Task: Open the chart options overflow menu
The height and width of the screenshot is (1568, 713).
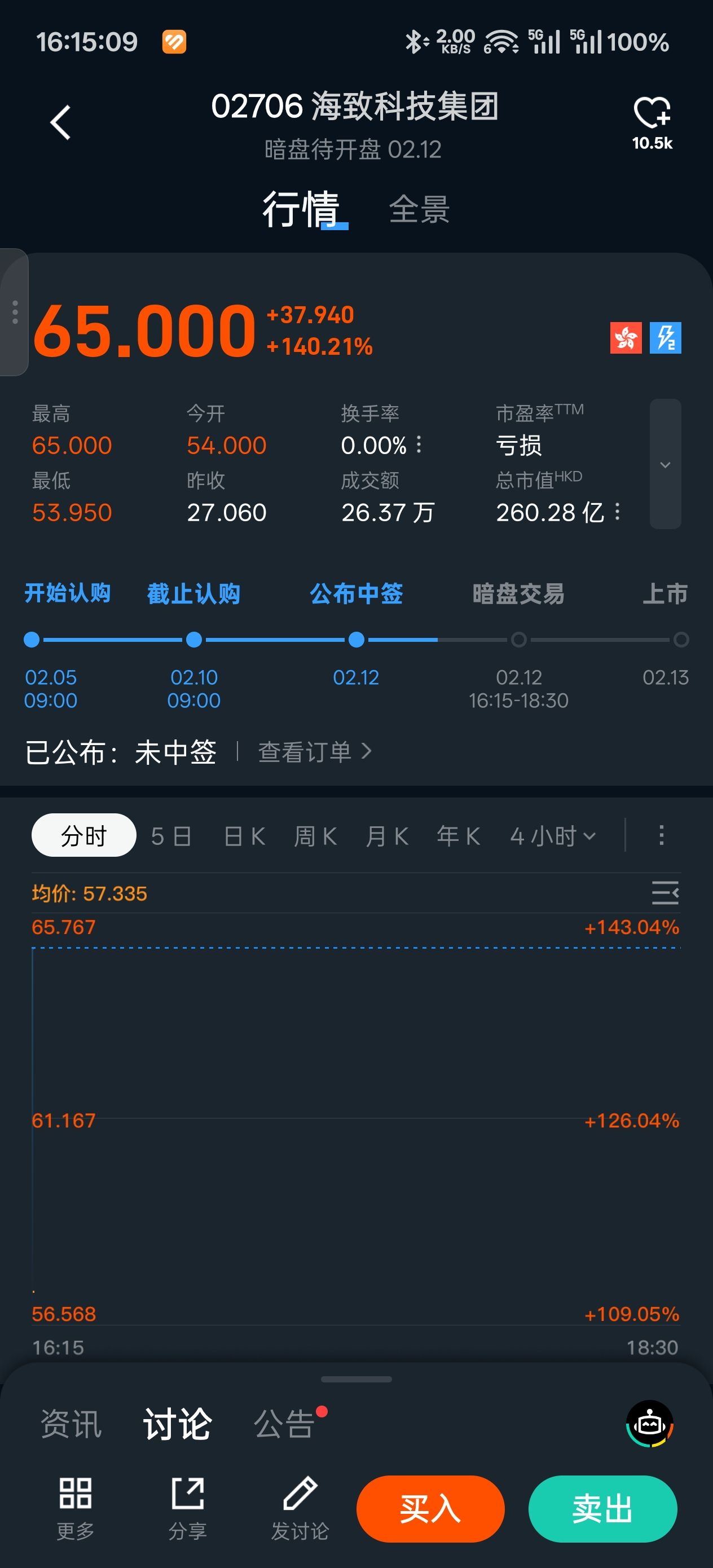Action: [661, 835]
